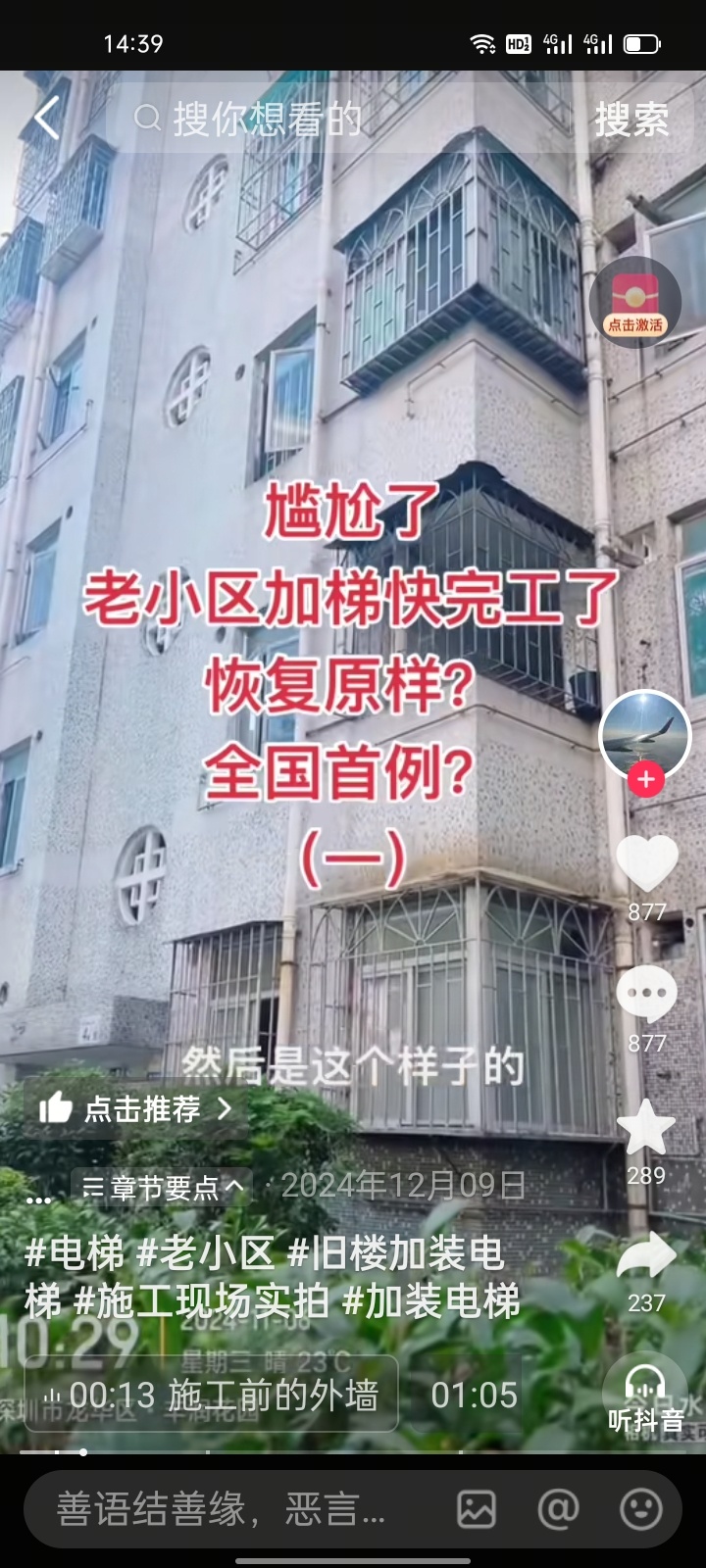Viewport: 706px width, 1568px height.
Task: Open the #施工现场实拍 hashtag
Action: coord(201,1301)
